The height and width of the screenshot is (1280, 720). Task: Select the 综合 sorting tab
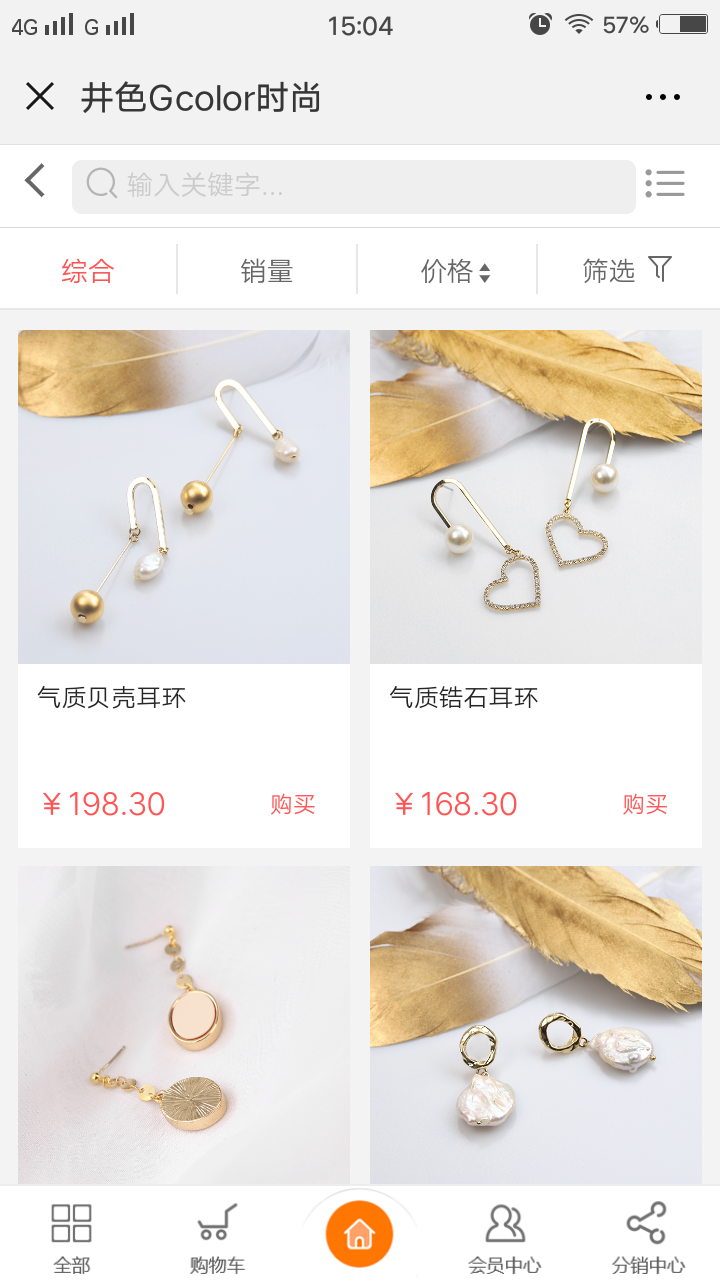(89, 269)
